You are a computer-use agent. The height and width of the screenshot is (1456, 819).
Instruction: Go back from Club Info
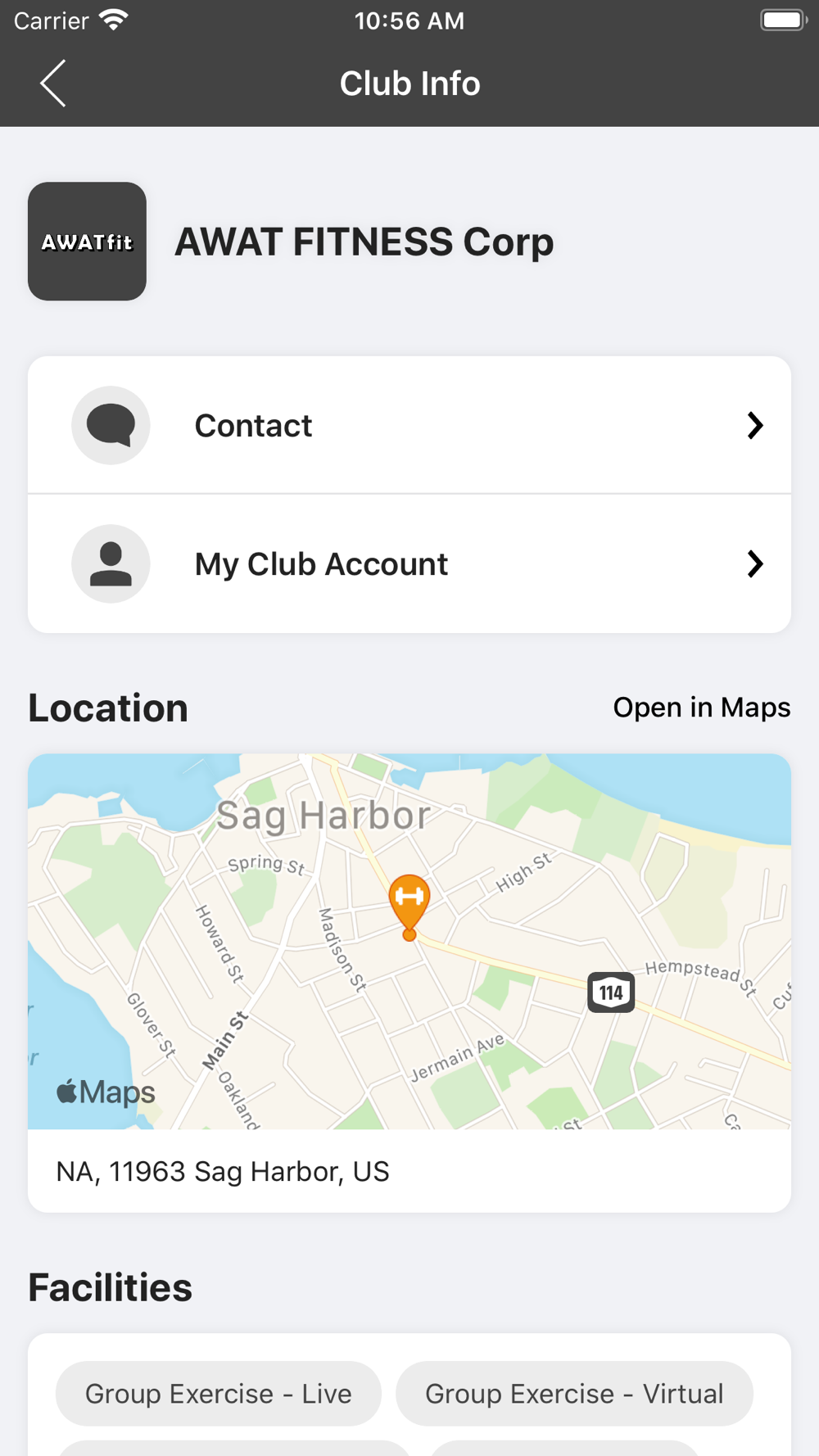pos(53,84)
